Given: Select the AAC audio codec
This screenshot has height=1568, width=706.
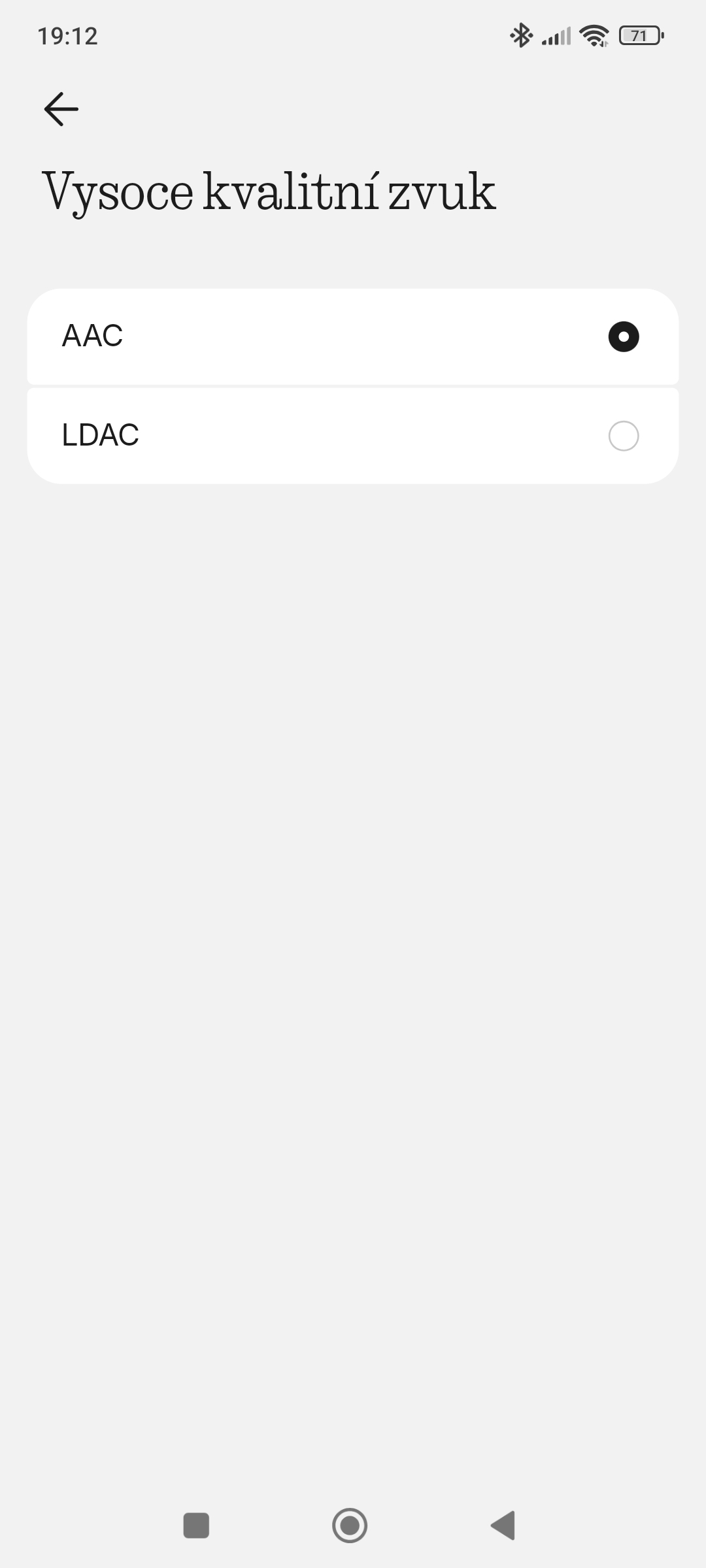Looking at the screenshot, I should point(353,336).
